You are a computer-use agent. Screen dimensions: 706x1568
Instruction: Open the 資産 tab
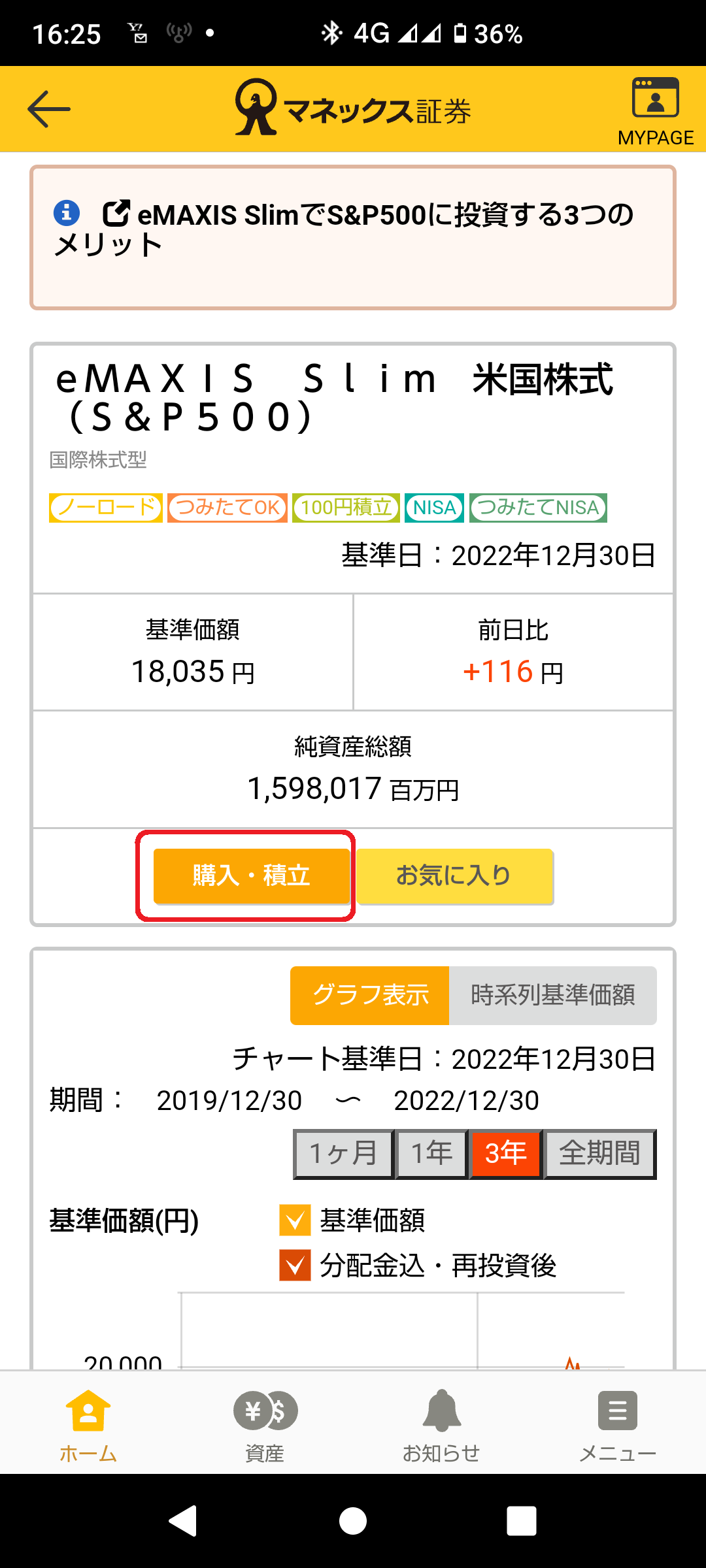click(265, 1426)
